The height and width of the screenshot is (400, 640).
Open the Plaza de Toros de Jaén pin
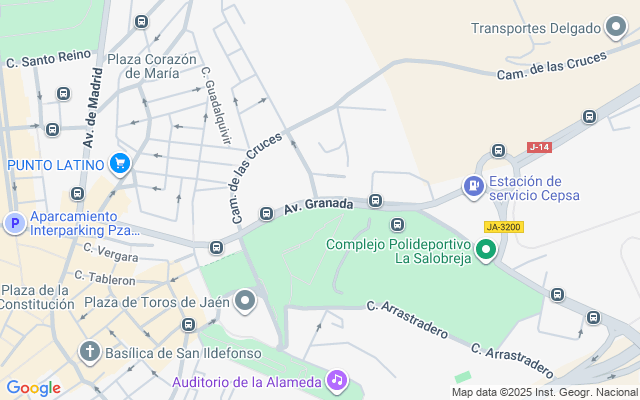245,301
